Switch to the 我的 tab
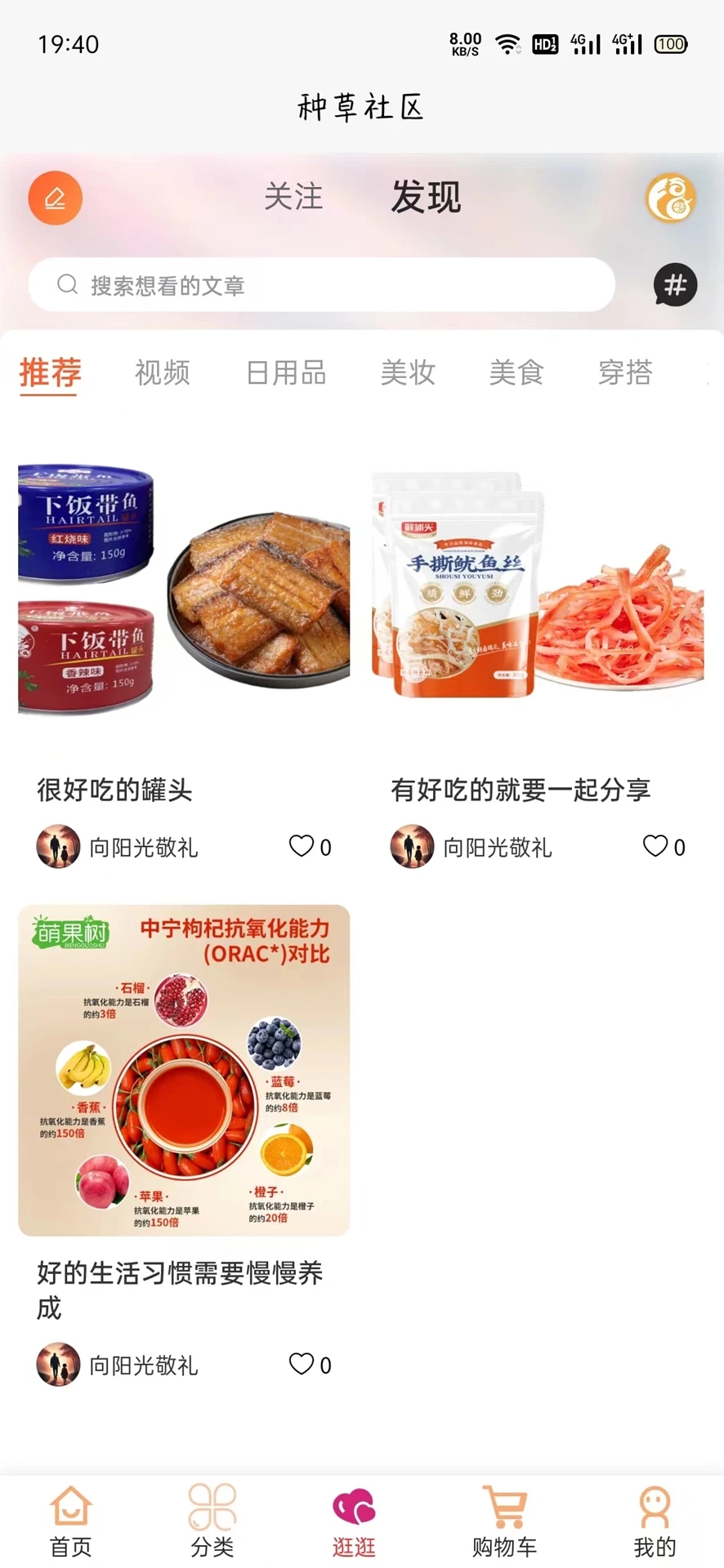Image resolution: width=724 pixels, height=1568 pixels. [x=655, y=1521]
